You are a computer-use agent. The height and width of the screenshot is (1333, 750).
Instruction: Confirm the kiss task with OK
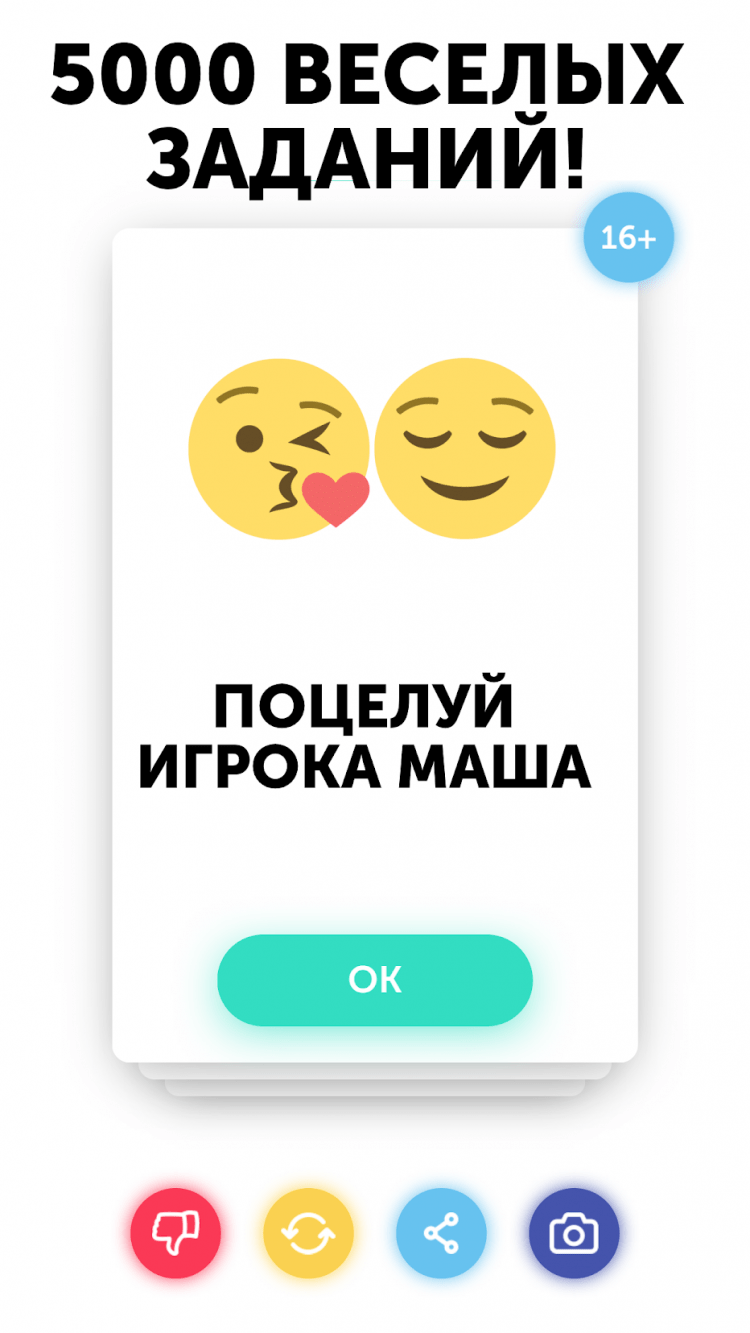375,980
